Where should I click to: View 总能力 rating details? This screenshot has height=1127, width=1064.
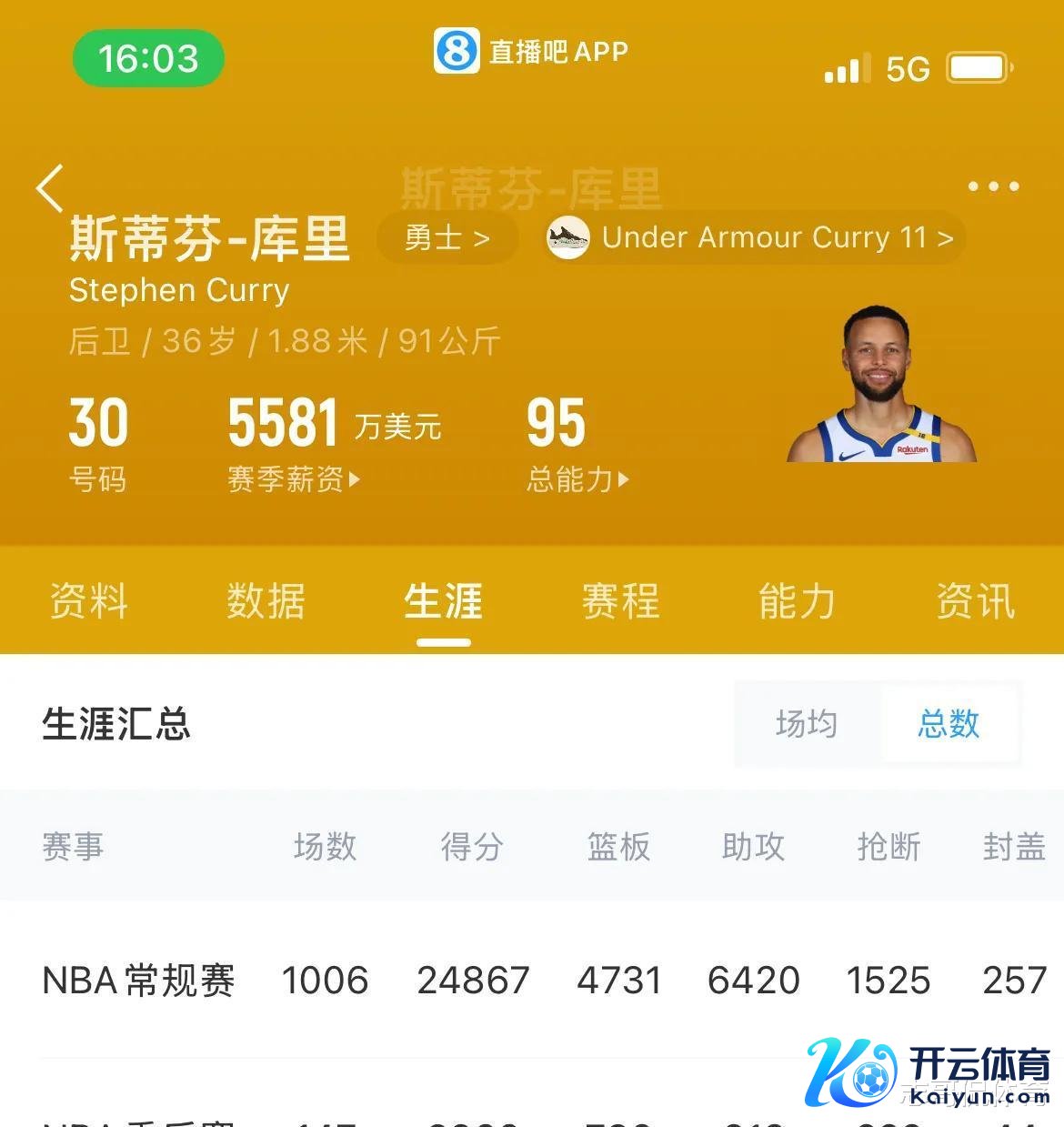577,478
